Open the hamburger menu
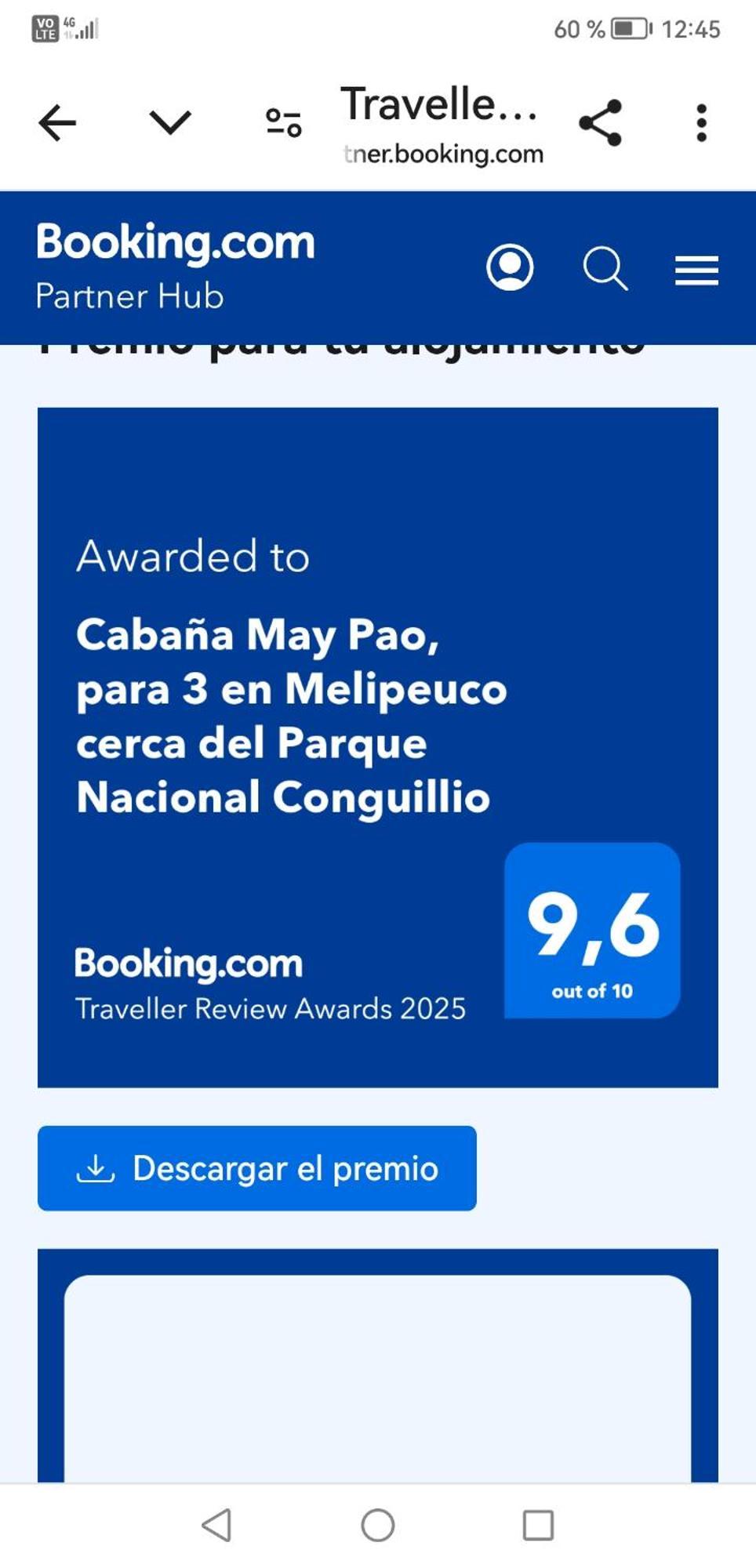Image resolution: width=756 pixels, height=1568 pixels. click(x=696, y=270)
